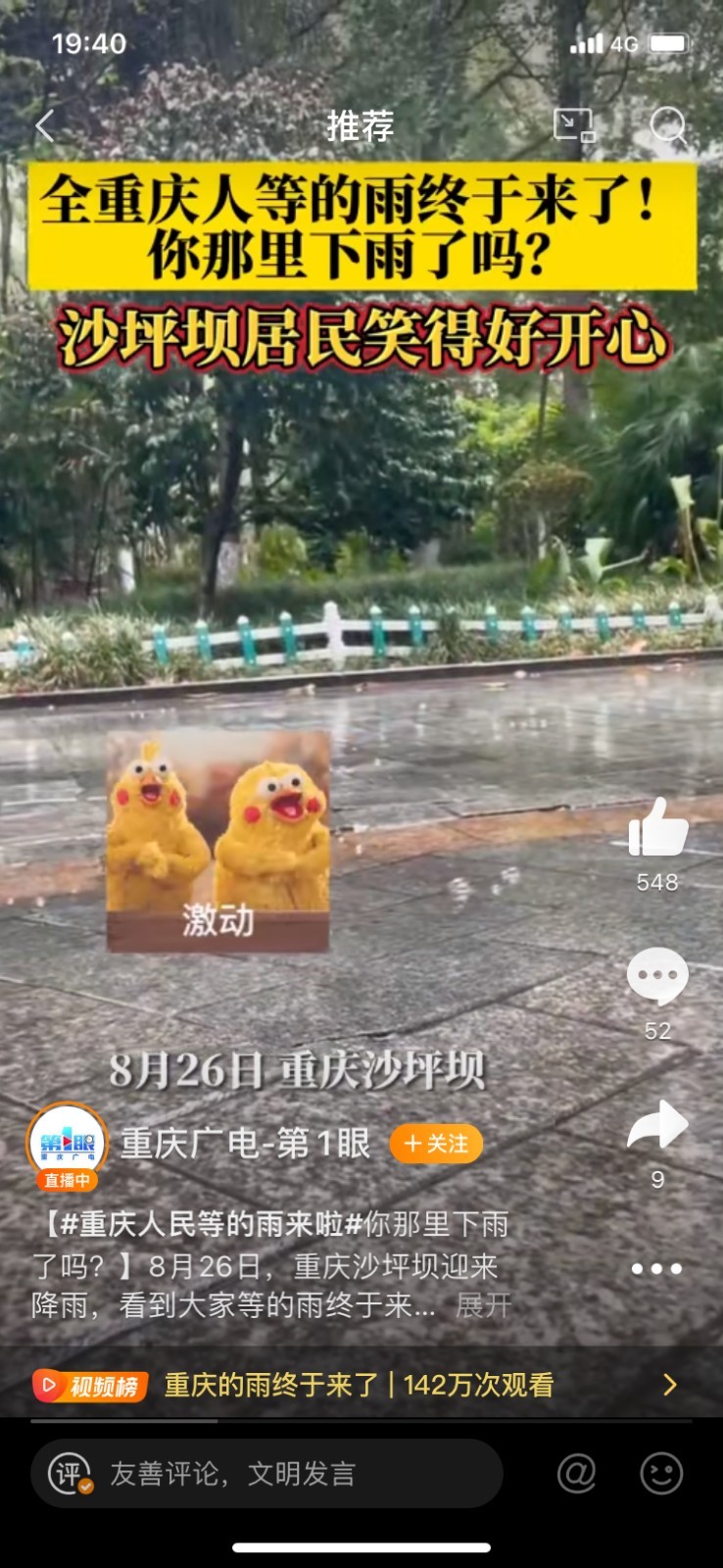
Task: Open the search icon in the top bar
Action: point(668,125)
